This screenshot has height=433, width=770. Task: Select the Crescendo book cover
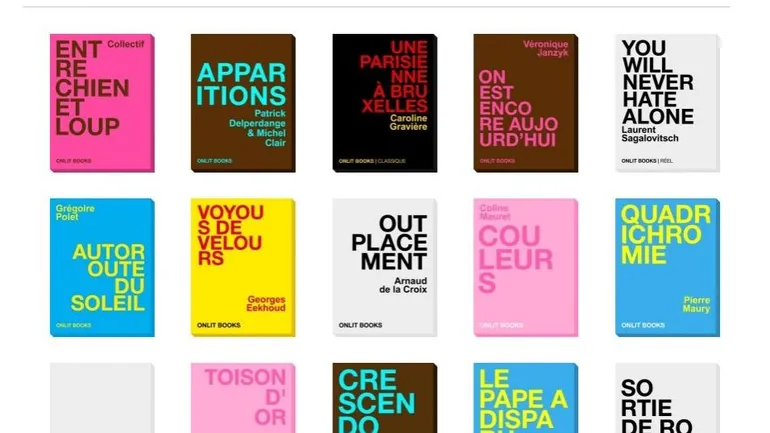[x=385, y=398]
